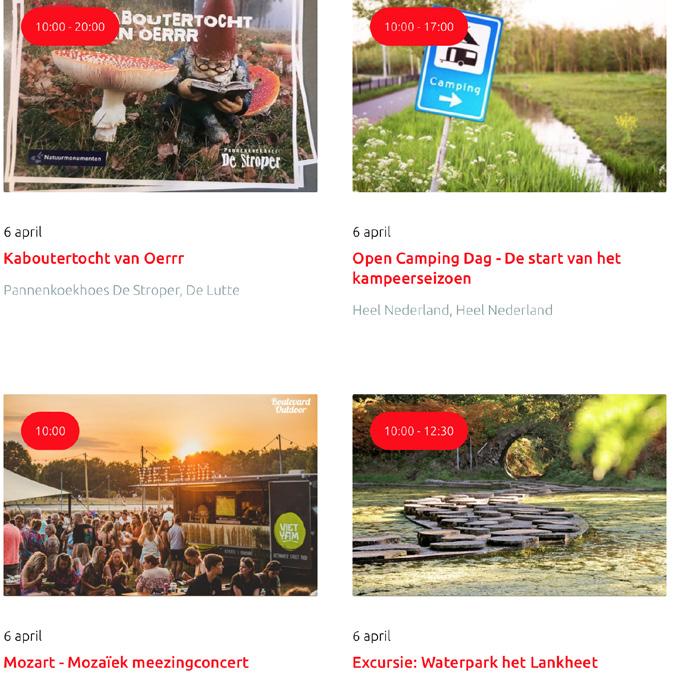Open the Kaboutertocht van Oerrr event image
Image resolution: width=675 pixels, height=683 pixels.
tap(160, 96)
